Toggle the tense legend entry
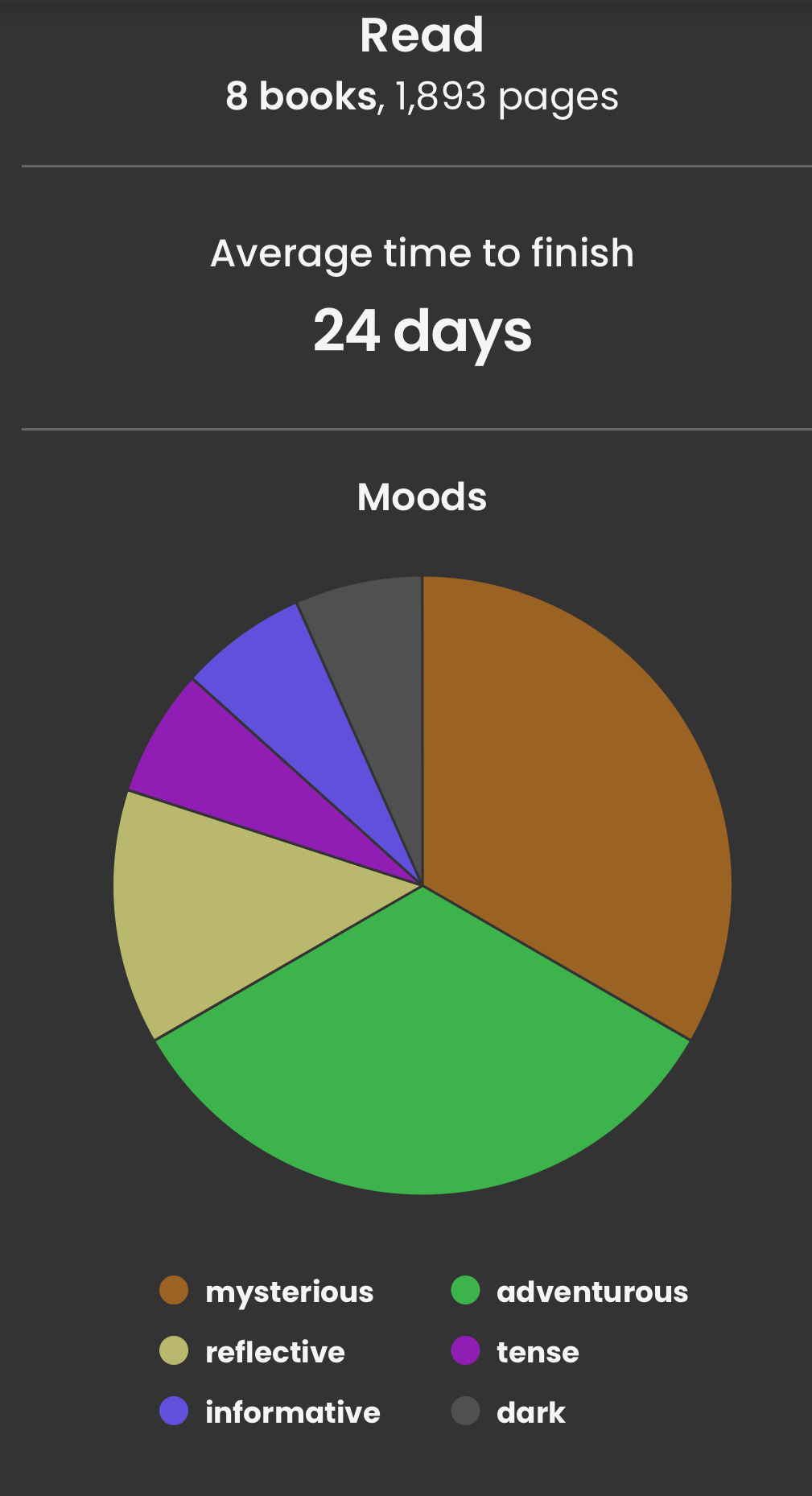This screenshot has height=1496, width=812. (x=515, y=1352)
